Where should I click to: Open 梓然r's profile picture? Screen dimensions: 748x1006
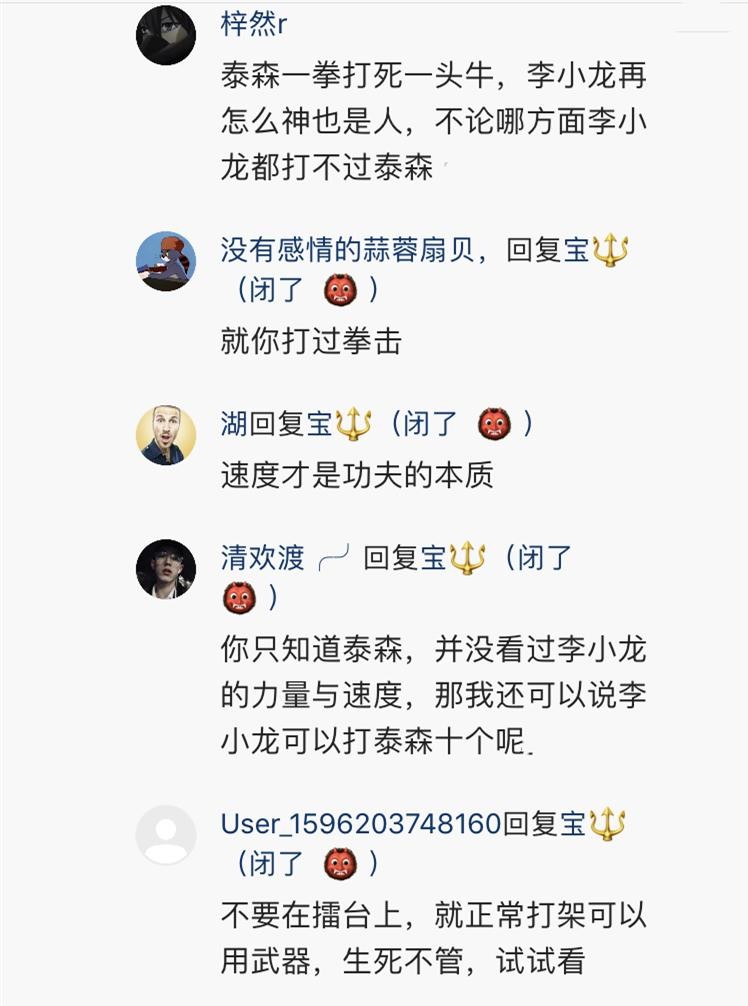pos(166,35)
